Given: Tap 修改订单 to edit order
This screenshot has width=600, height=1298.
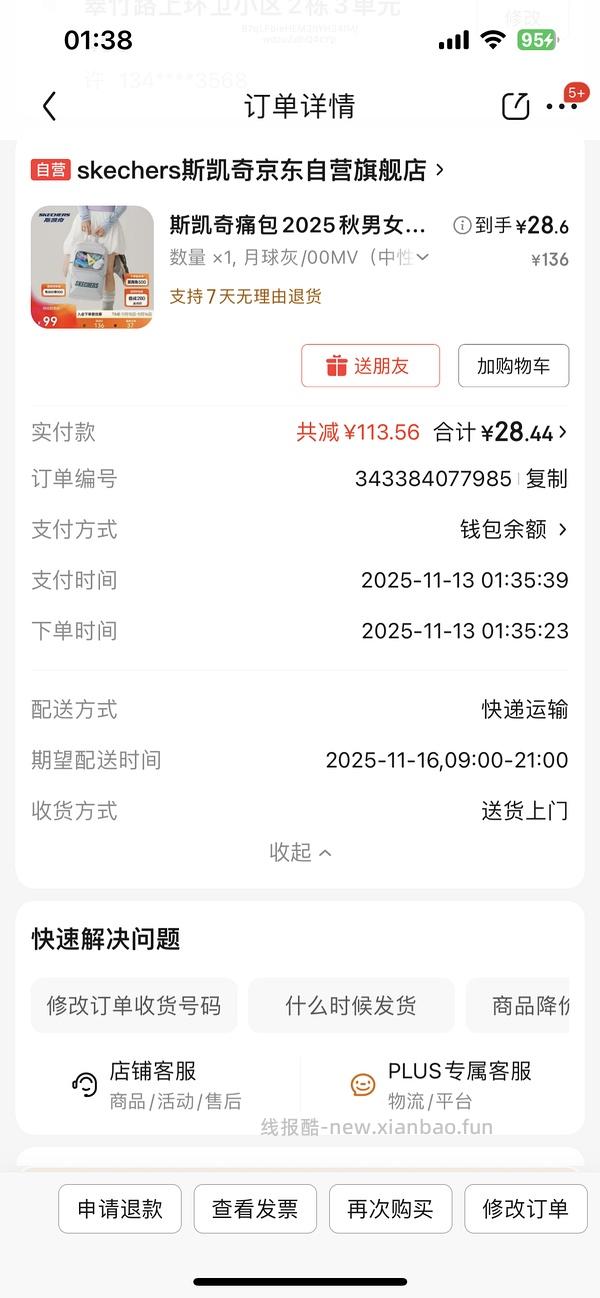Looking at the screenshot, I should tap(525, 1209).
